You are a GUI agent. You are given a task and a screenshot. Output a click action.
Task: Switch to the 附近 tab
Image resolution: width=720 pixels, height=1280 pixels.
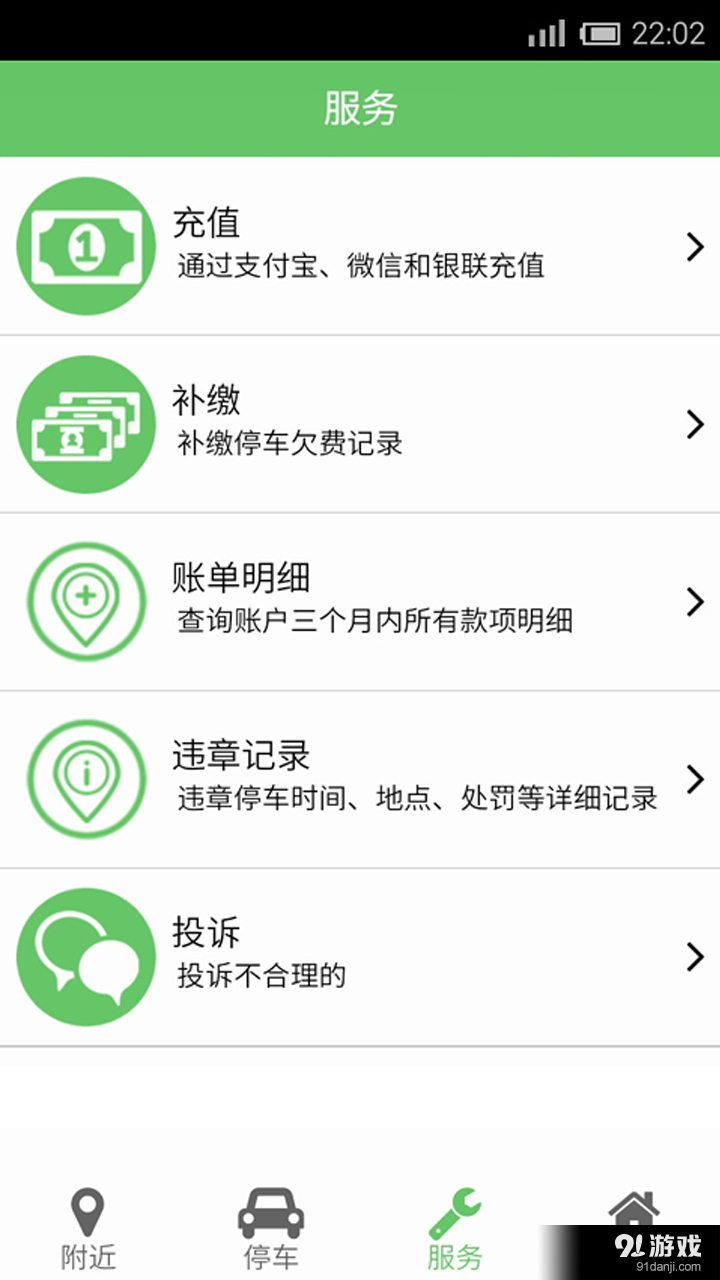click(88, 1225)
